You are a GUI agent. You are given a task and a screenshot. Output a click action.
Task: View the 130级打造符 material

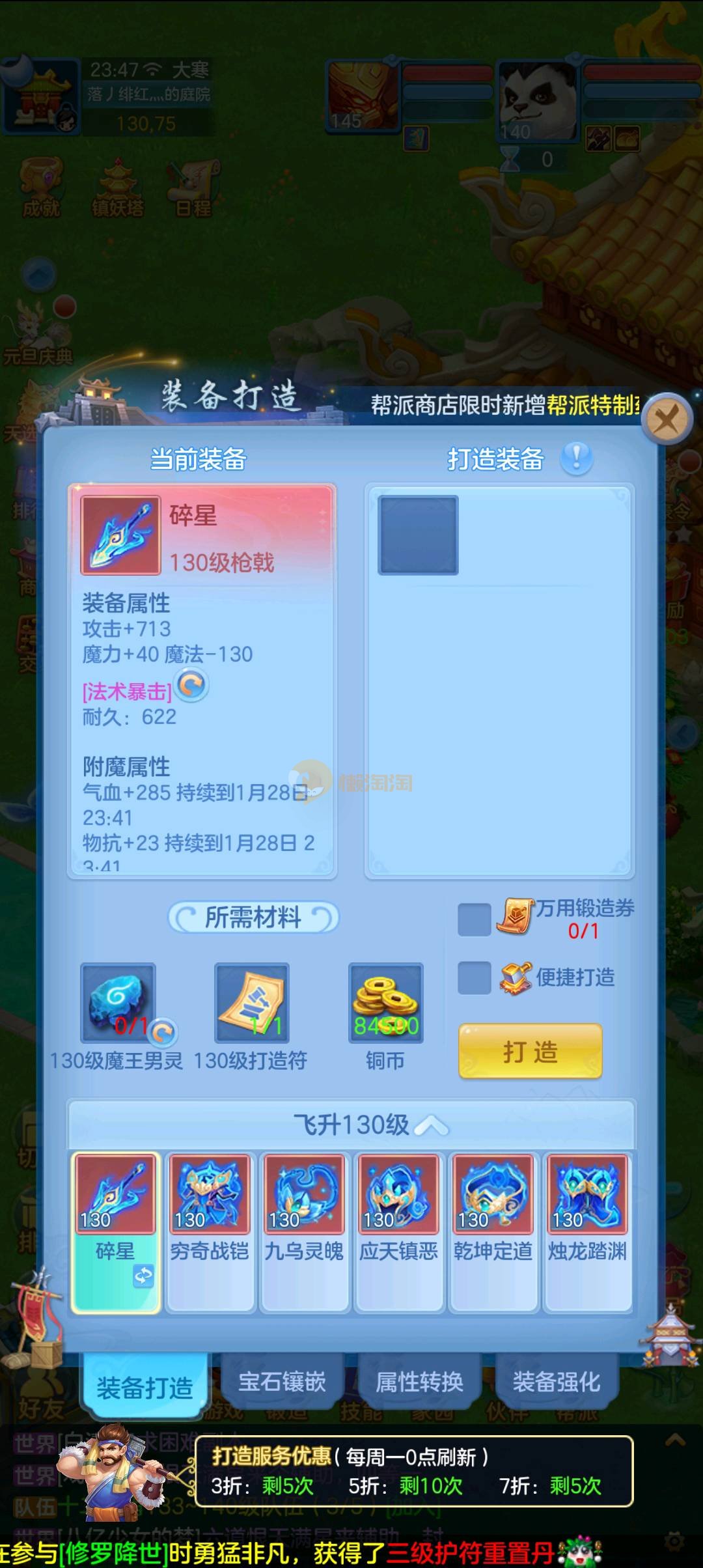[x=252, y=1003]
